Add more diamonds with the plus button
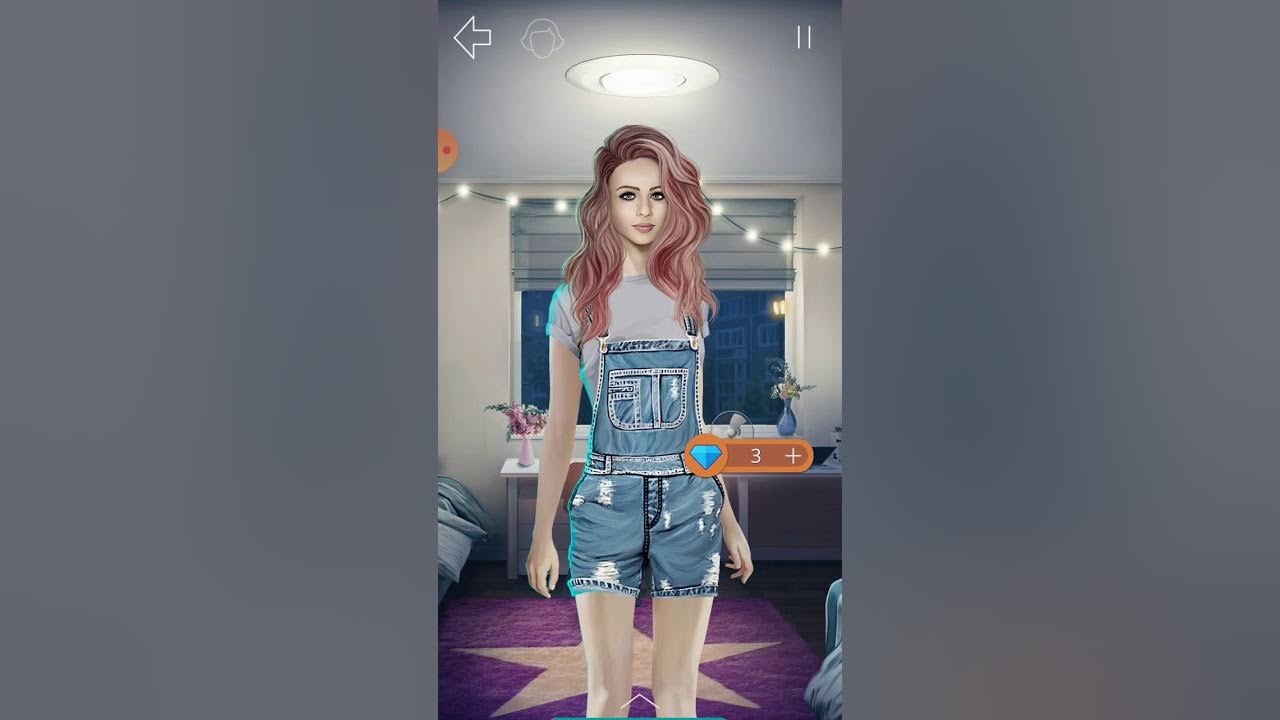The height and width of the screenshot is (720, 1280). point(793,456)
